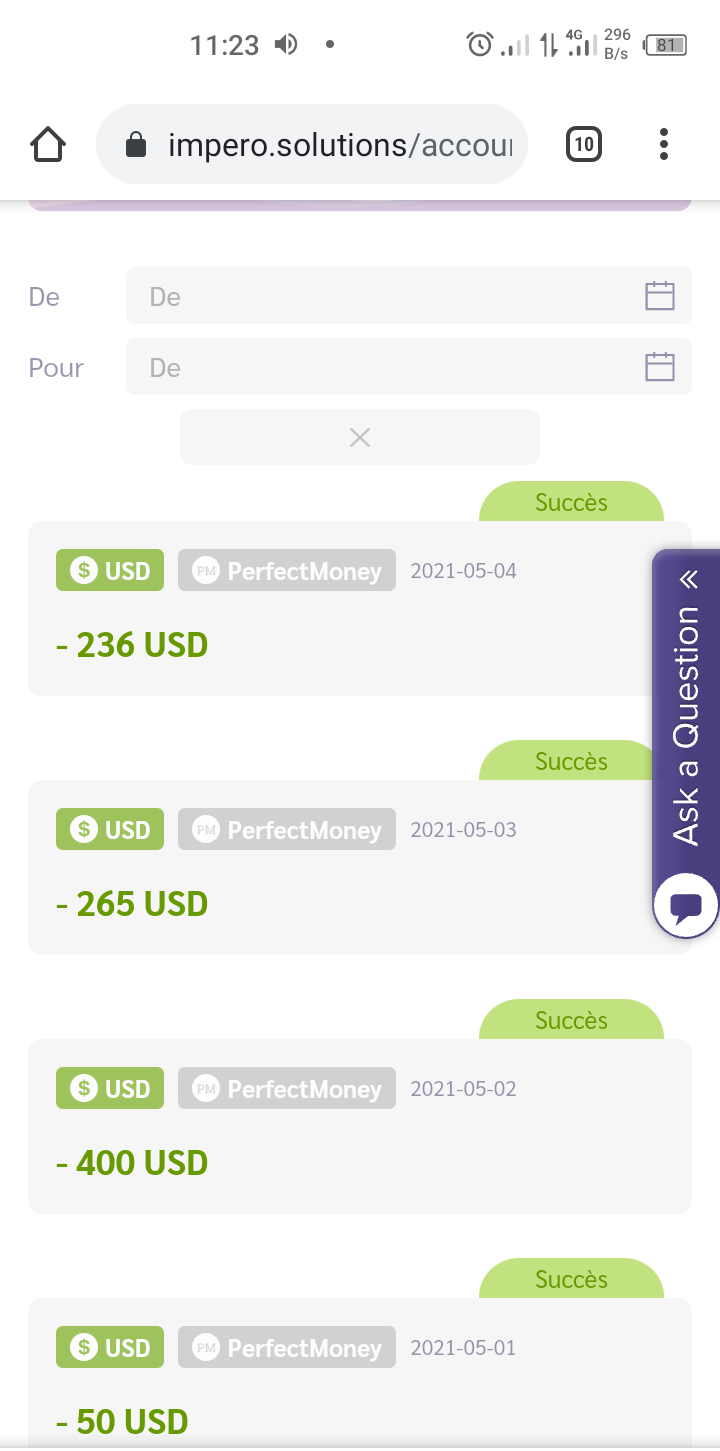The width and height of the screenshot is (720, 1451).
Task: Open the tab switcher showing 10 tabs
Action: coord(584,145)
